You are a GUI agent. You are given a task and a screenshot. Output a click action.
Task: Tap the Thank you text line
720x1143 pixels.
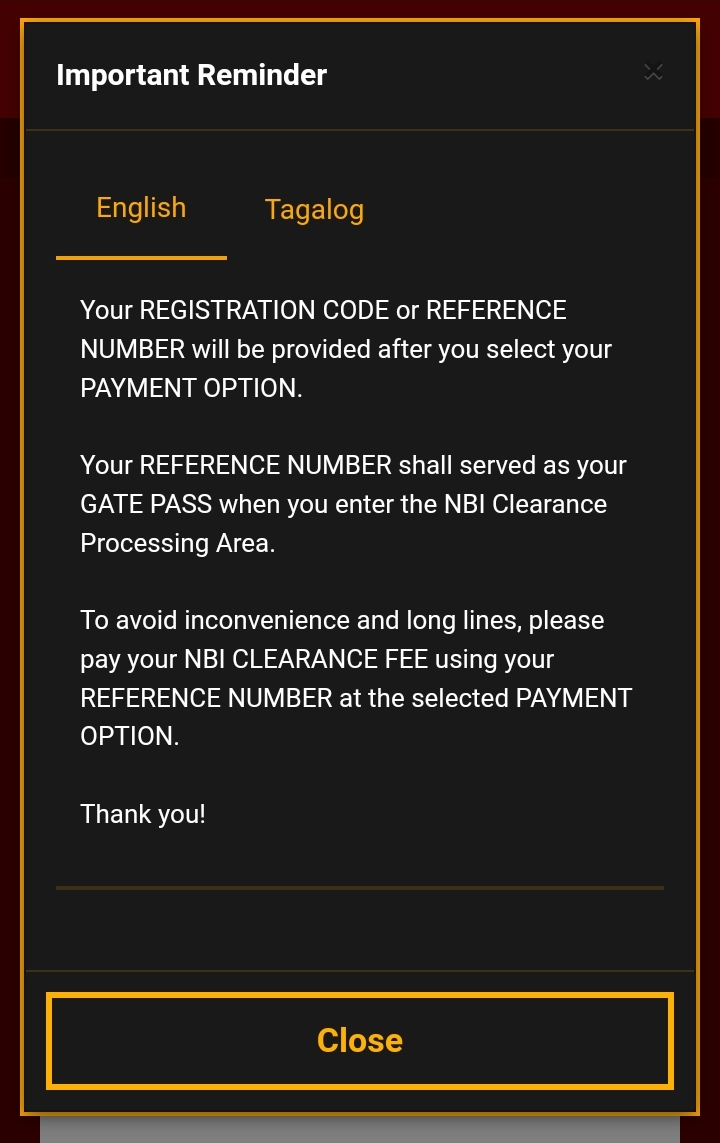point(142,814)
